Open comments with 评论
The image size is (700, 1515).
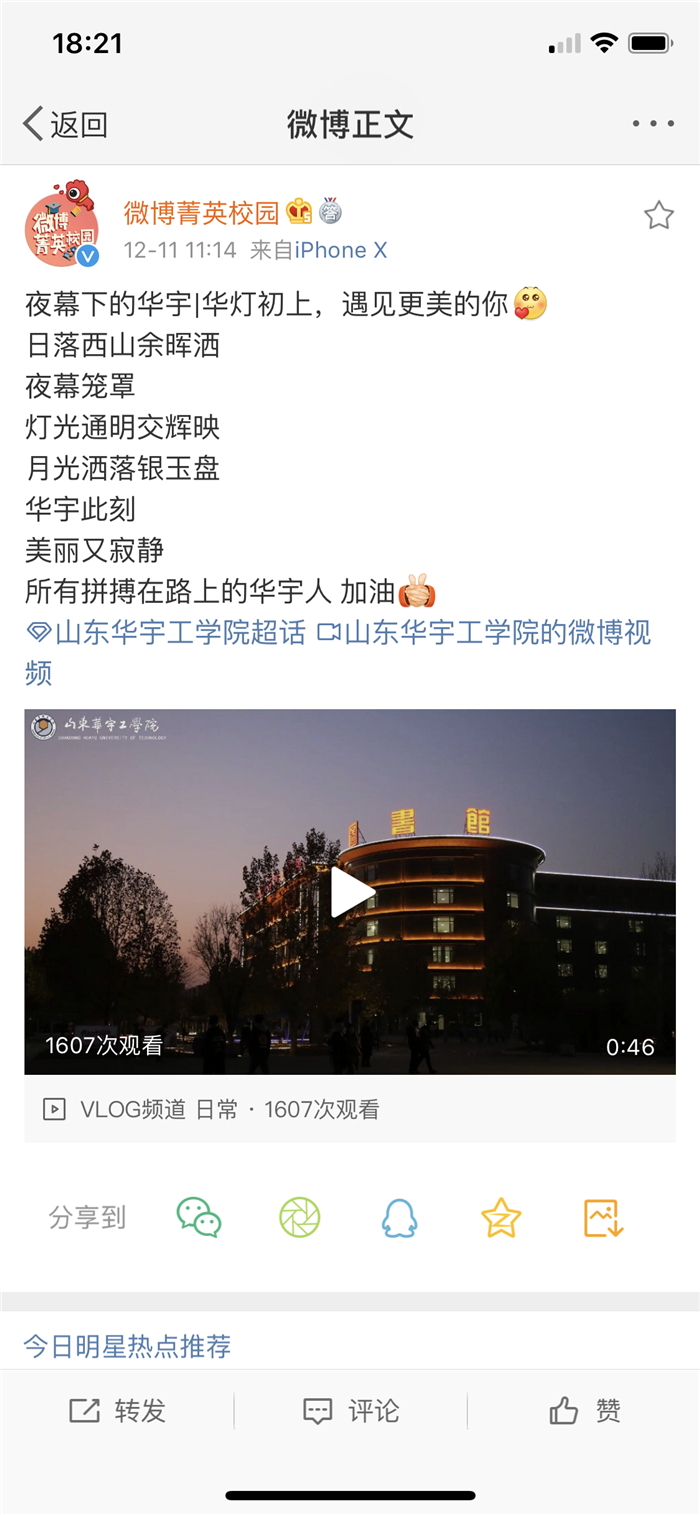point(351,1411)
